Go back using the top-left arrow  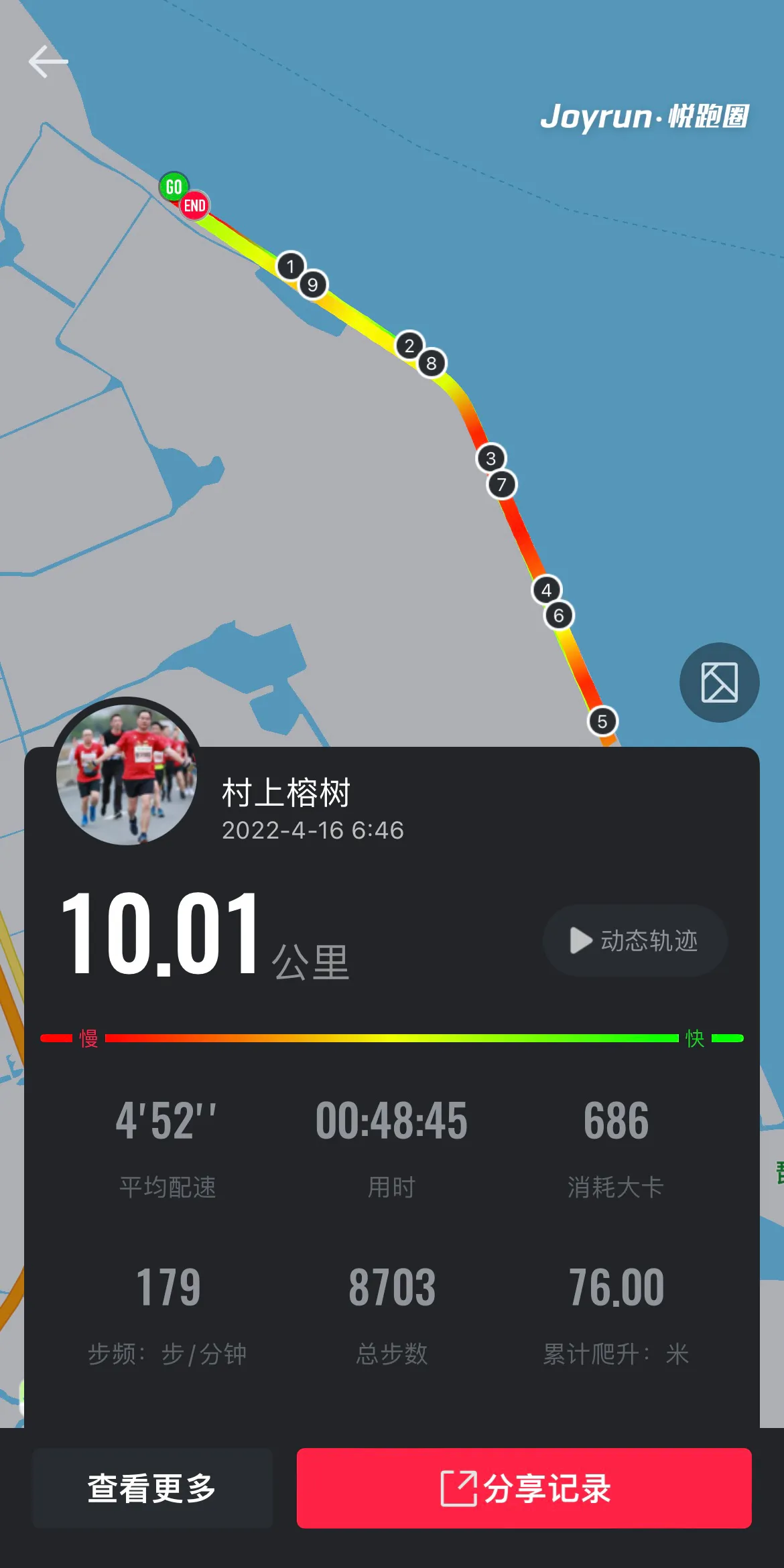tap(48, 62)
